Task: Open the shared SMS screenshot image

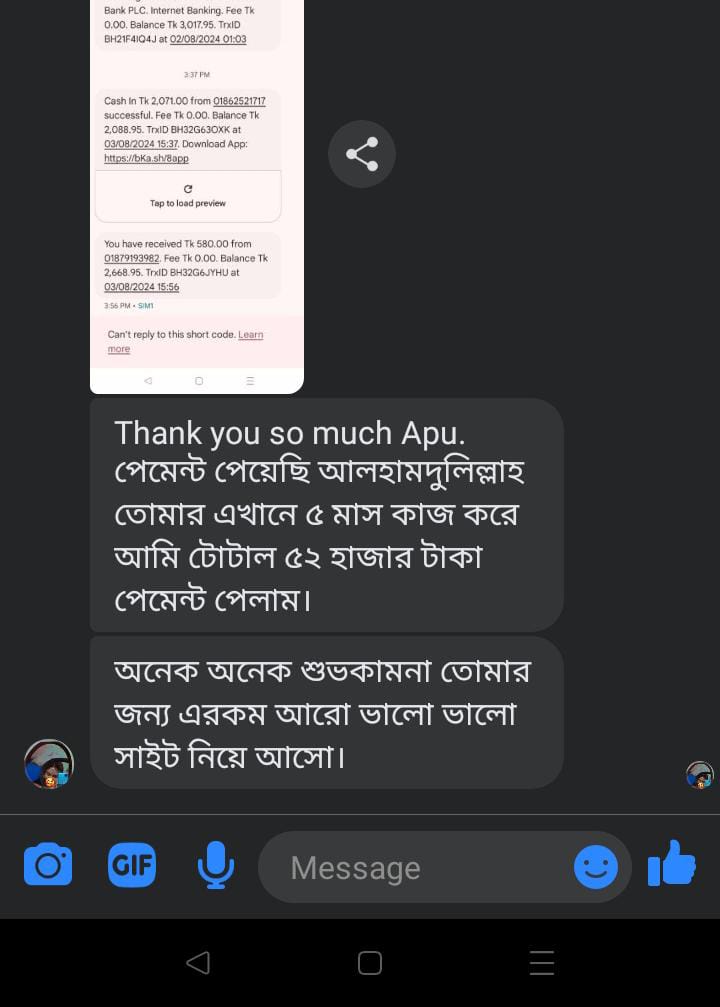Action: click(x=196, y=200)
